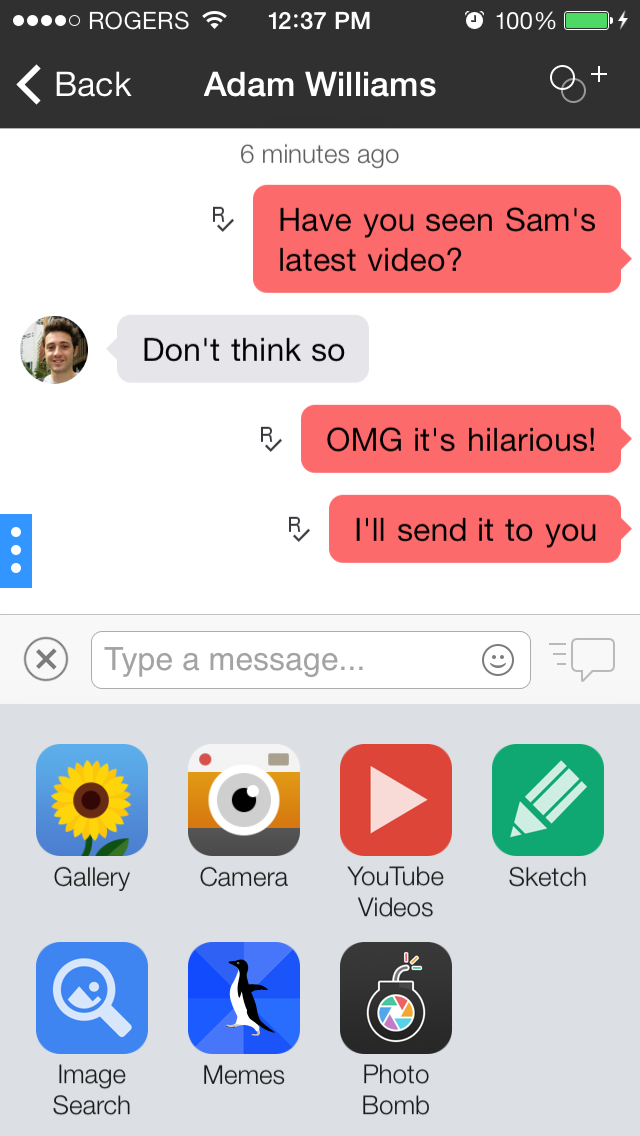Screen dimensions: 640x1136
Task: Open YouTube Videos to share a video
Action: 396,800
